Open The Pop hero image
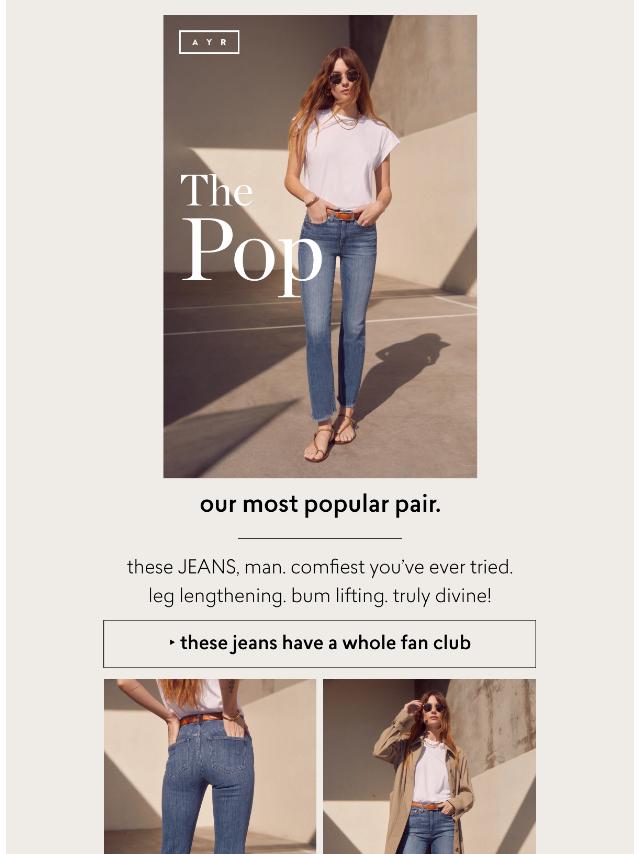640x854 pixels. tap(320, 246)
